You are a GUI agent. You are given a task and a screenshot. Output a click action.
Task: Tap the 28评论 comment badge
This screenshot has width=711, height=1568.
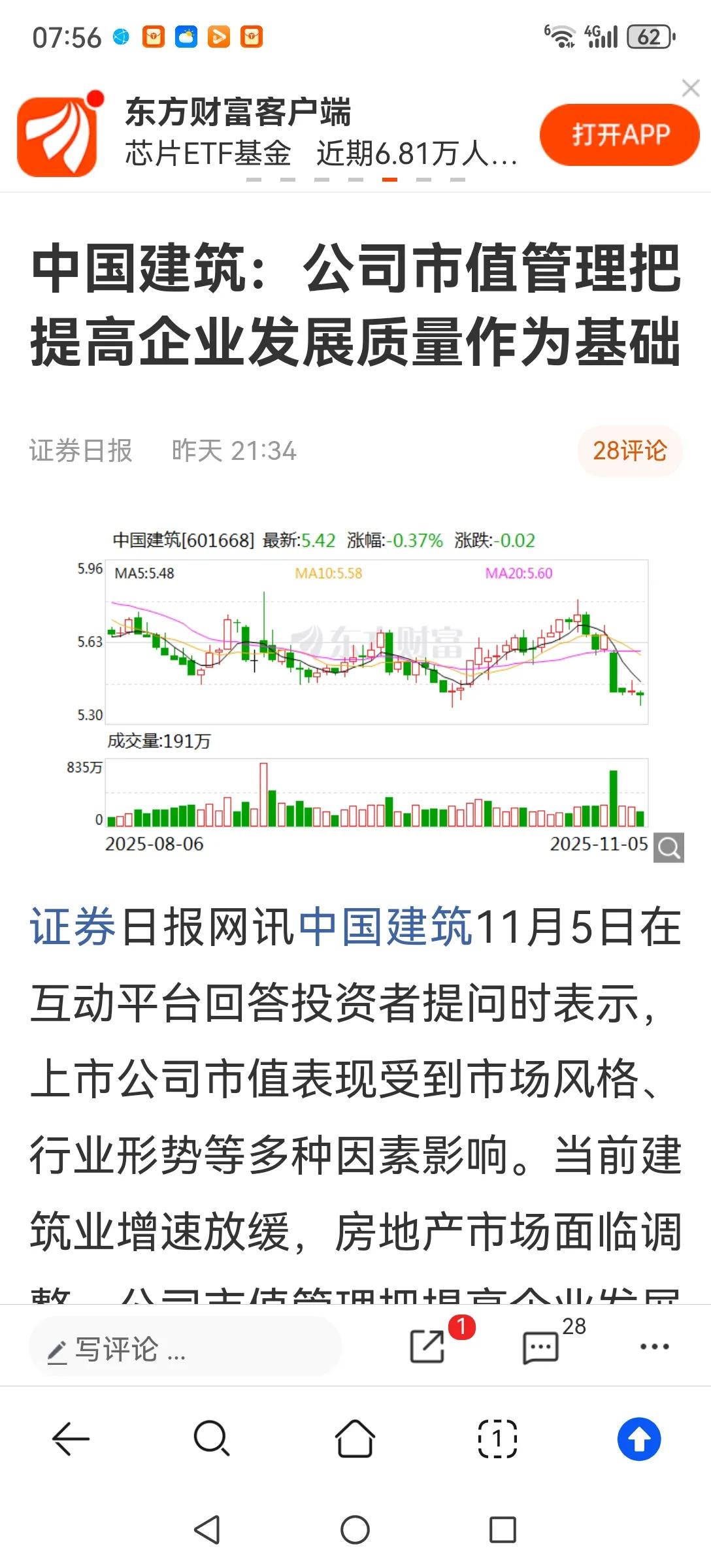pos(629,449)
